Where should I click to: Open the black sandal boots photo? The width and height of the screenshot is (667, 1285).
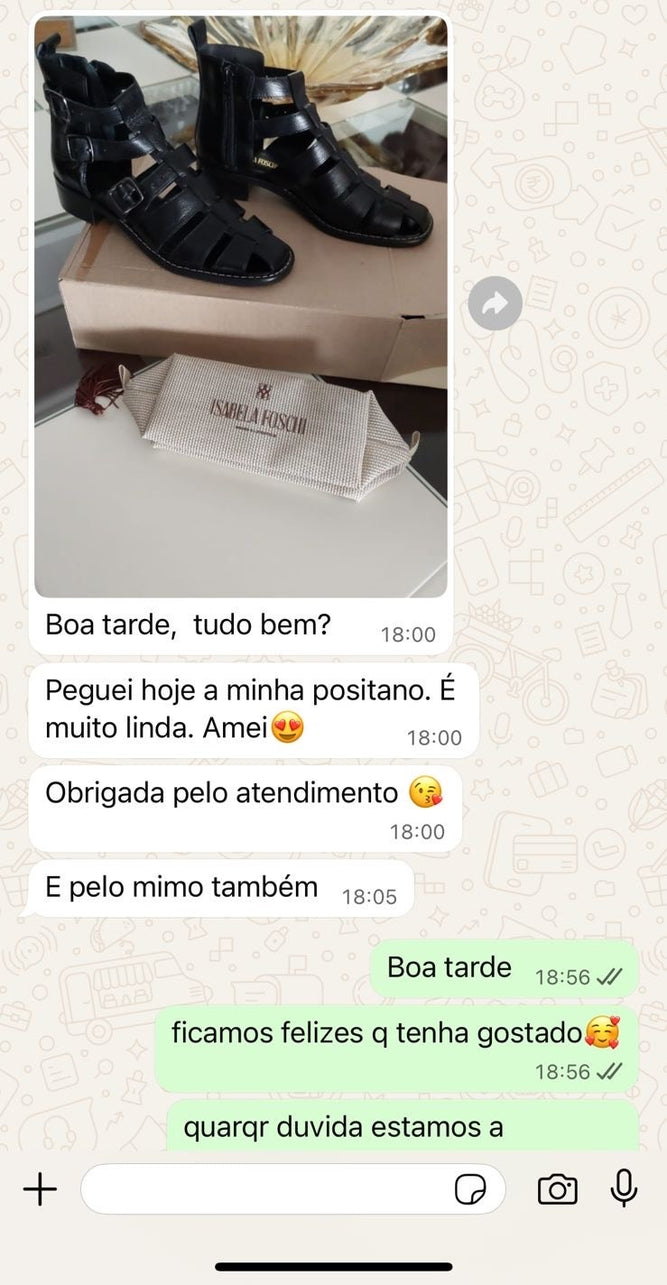240,305
